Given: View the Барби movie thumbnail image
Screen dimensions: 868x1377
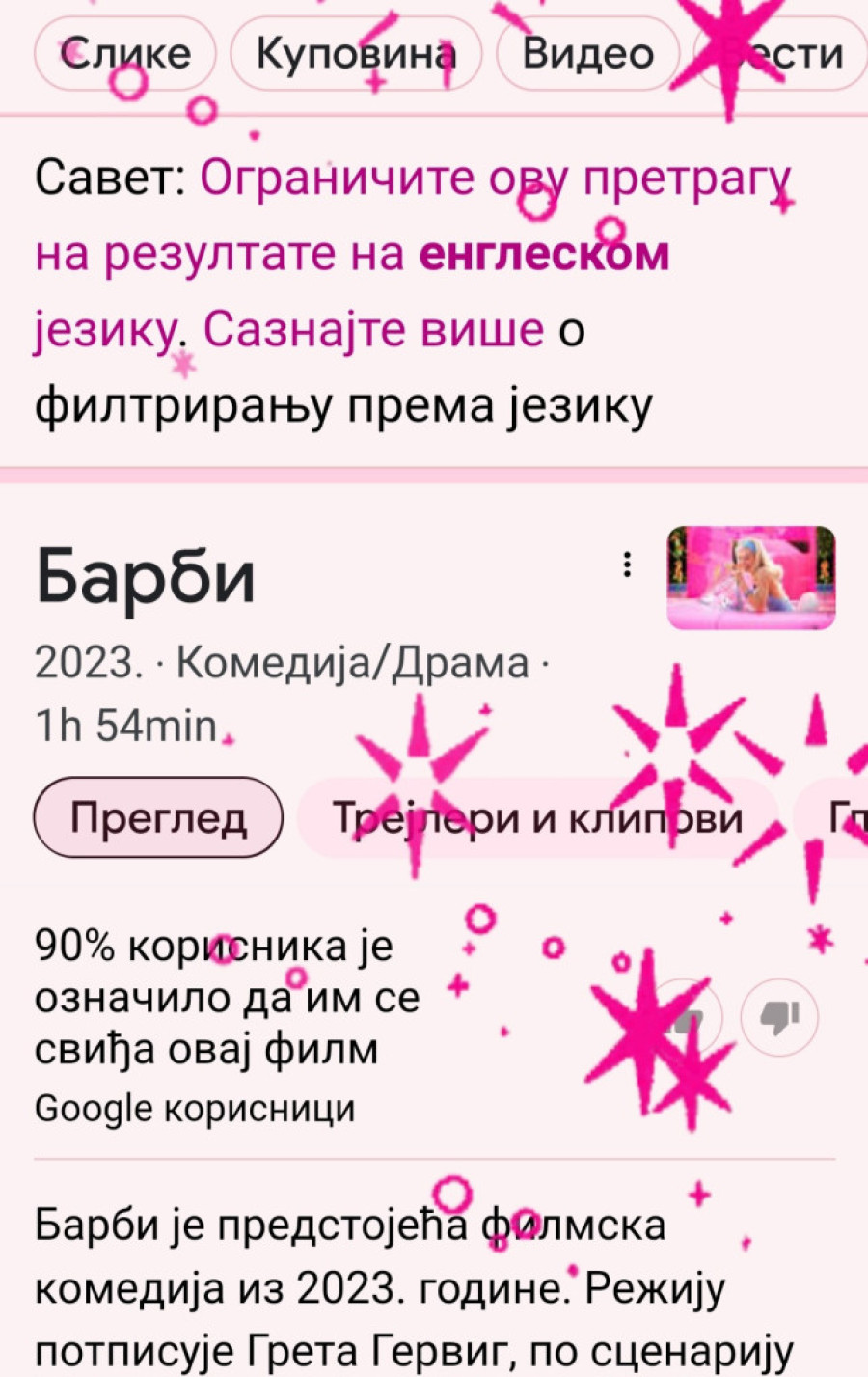Looking at the screenshot, I should click(751, 577).
